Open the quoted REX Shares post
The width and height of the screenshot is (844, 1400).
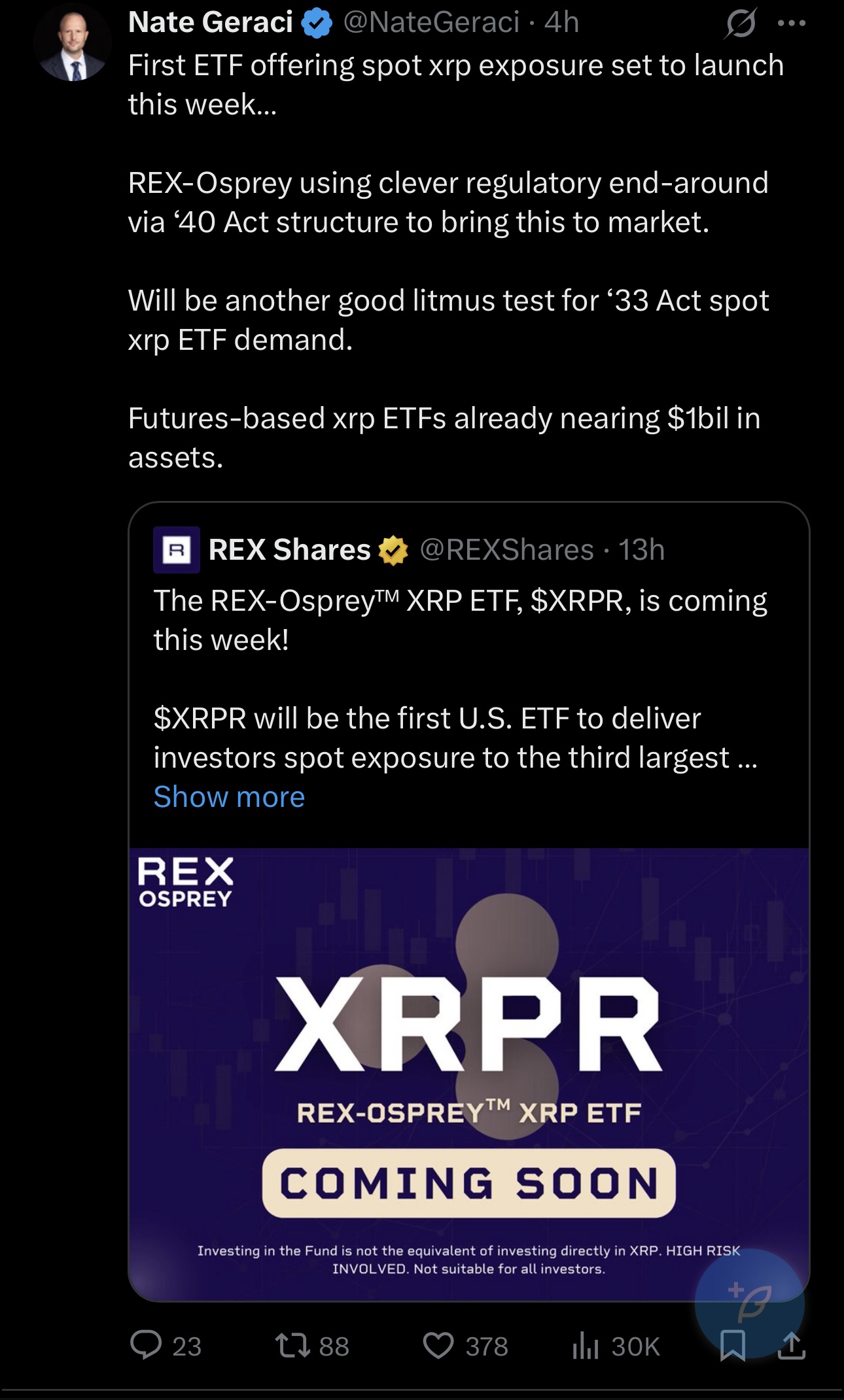point(469,674)
